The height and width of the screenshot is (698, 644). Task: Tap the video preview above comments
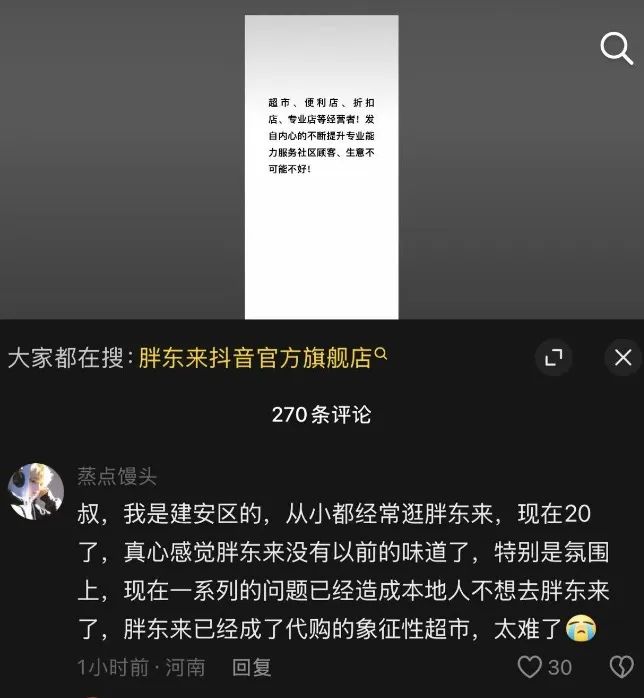(321, 167)
